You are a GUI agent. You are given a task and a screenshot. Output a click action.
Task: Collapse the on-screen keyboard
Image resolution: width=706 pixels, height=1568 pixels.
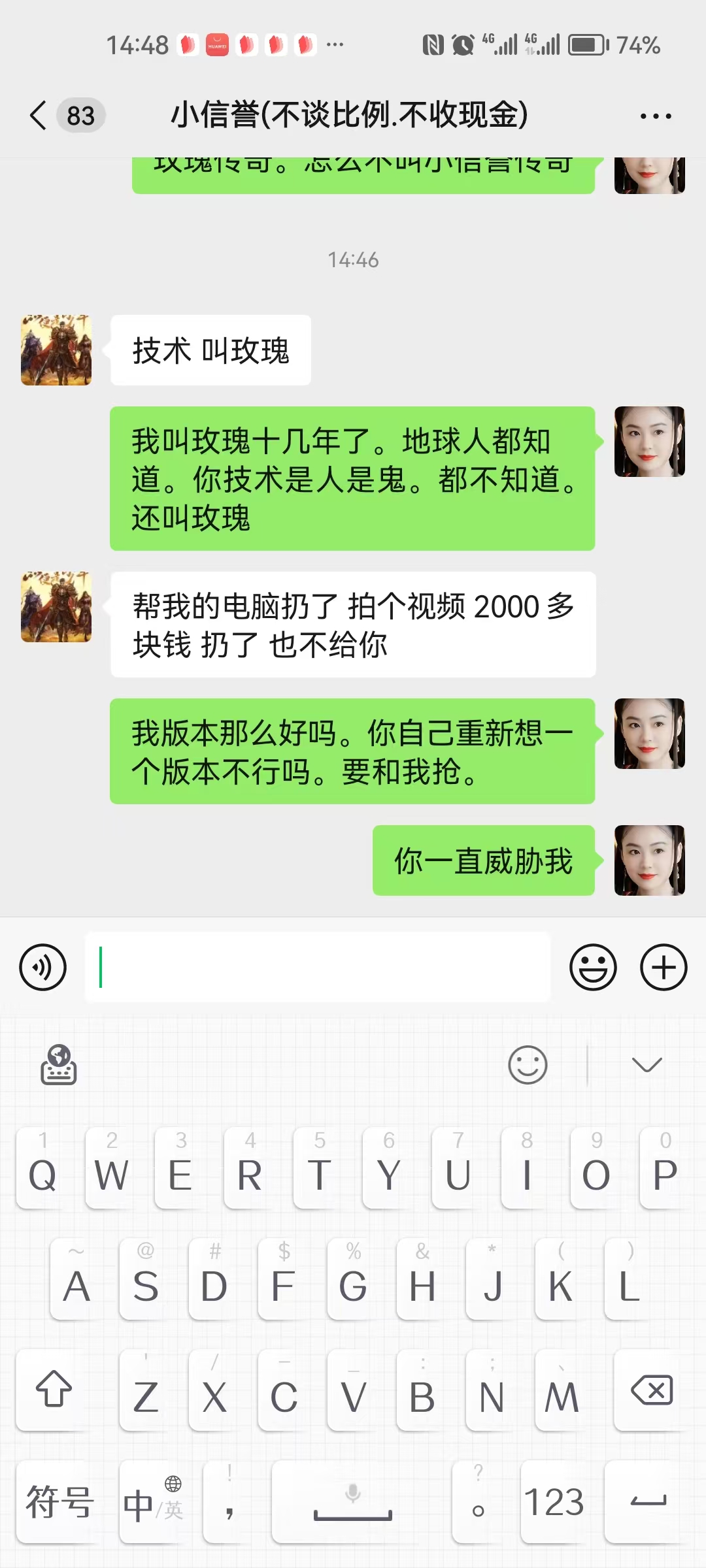647,1065
